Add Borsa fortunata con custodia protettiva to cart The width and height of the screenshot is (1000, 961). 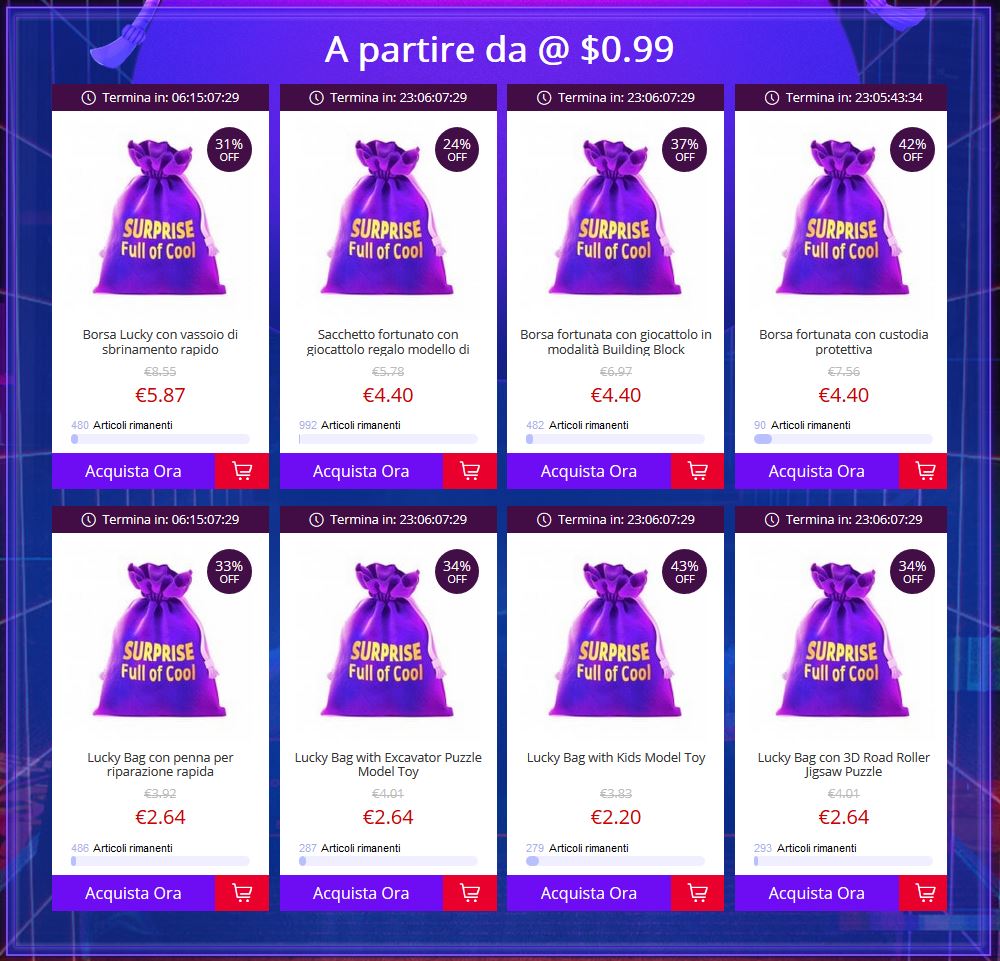click(x=926, y=471)
